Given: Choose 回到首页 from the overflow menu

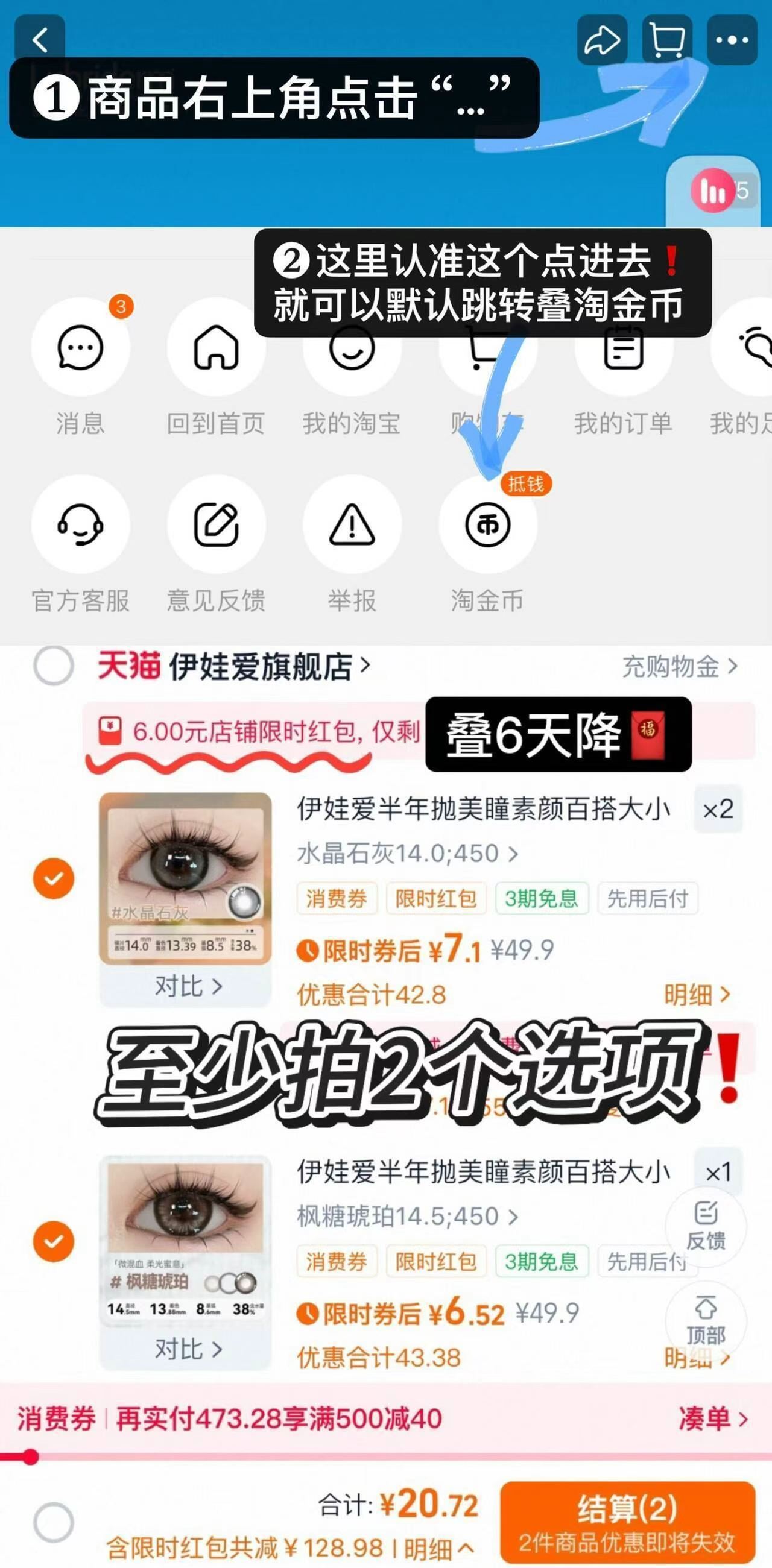Looking at the screenshot, I should point(217,348).
